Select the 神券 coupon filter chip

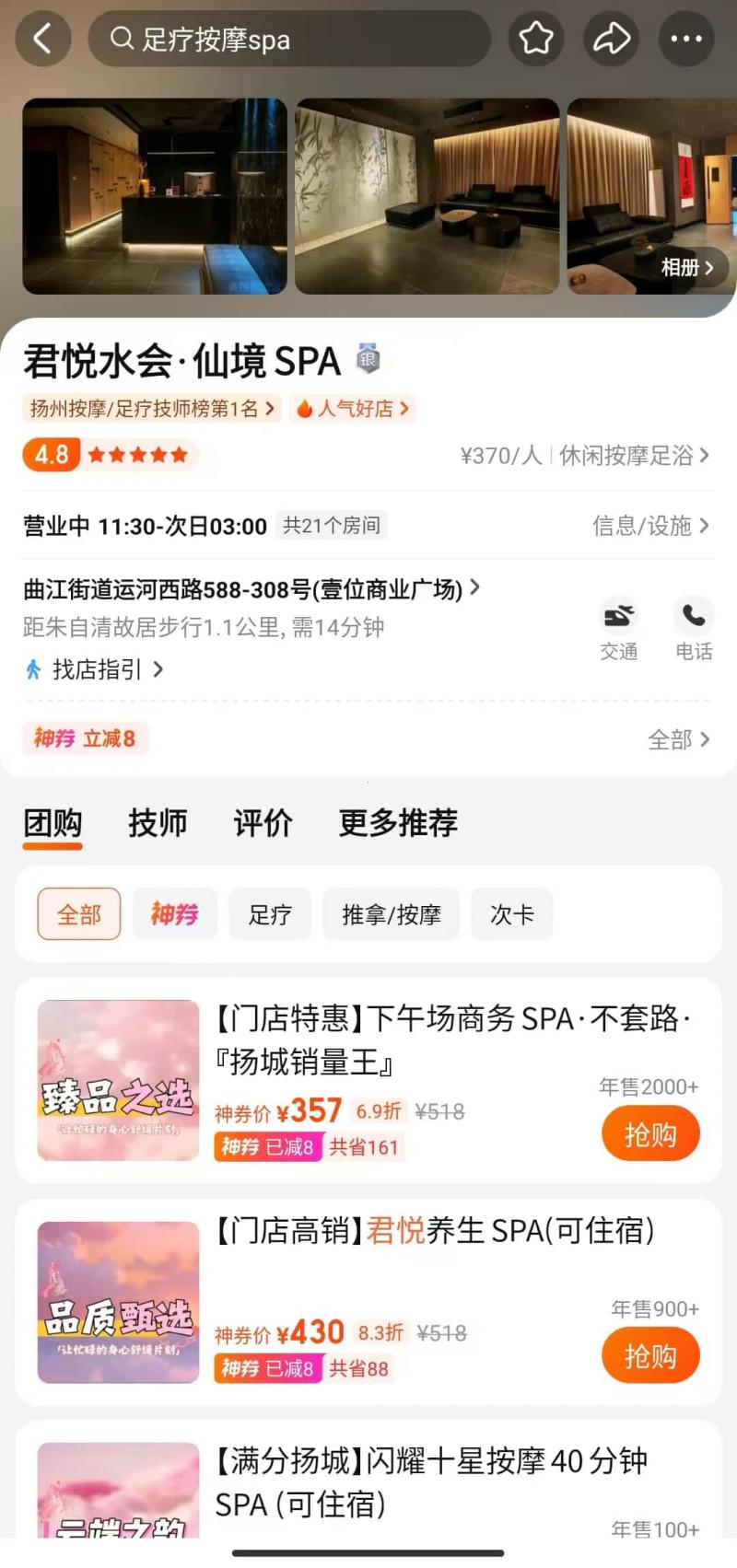[x=175, y=913]
